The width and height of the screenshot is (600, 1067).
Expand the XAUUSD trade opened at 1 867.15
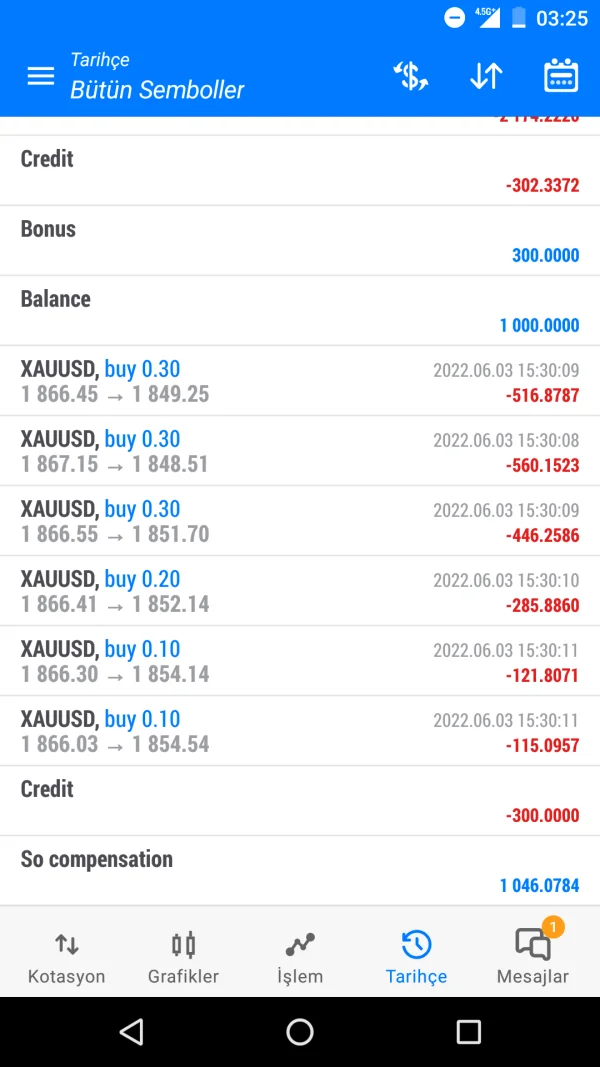300,451
